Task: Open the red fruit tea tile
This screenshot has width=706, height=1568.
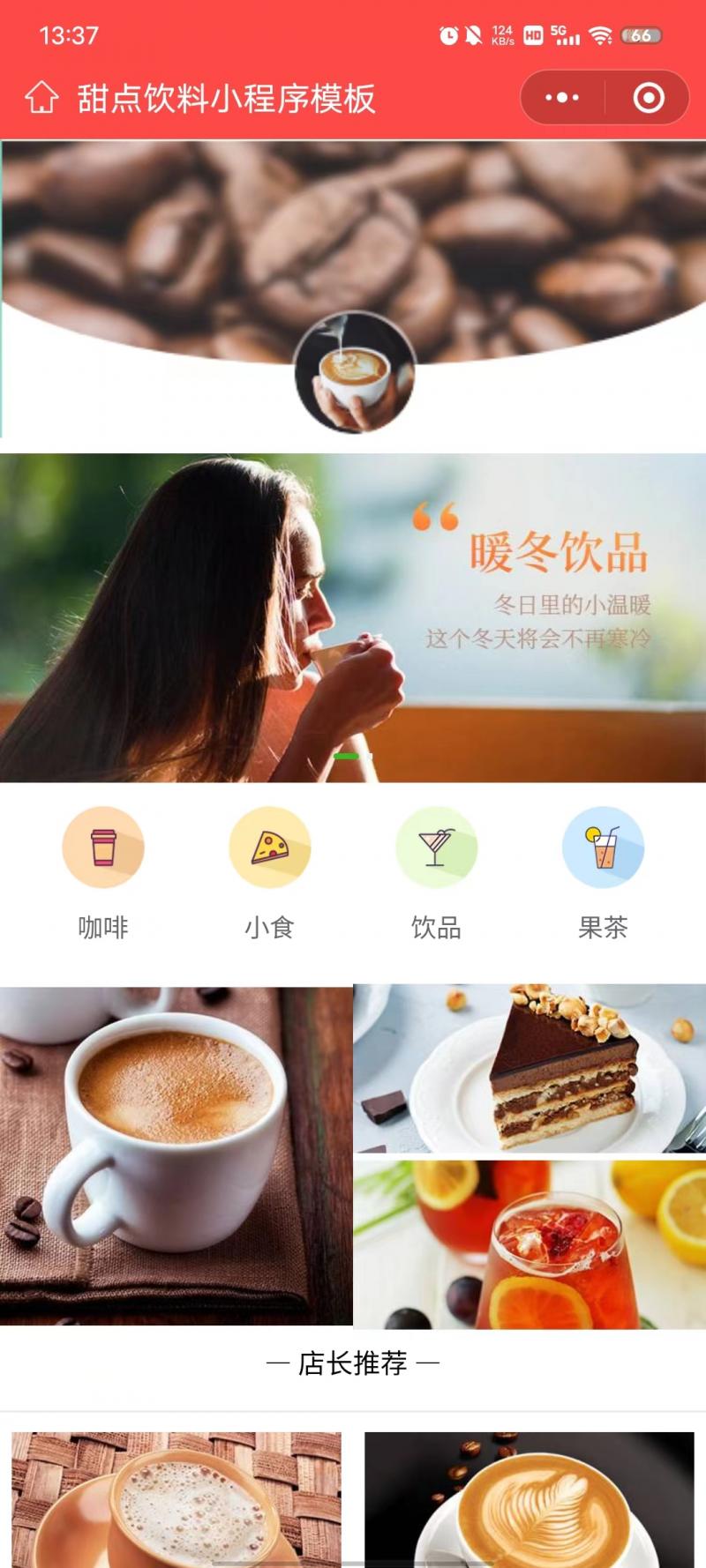Action: (529, 1244)
